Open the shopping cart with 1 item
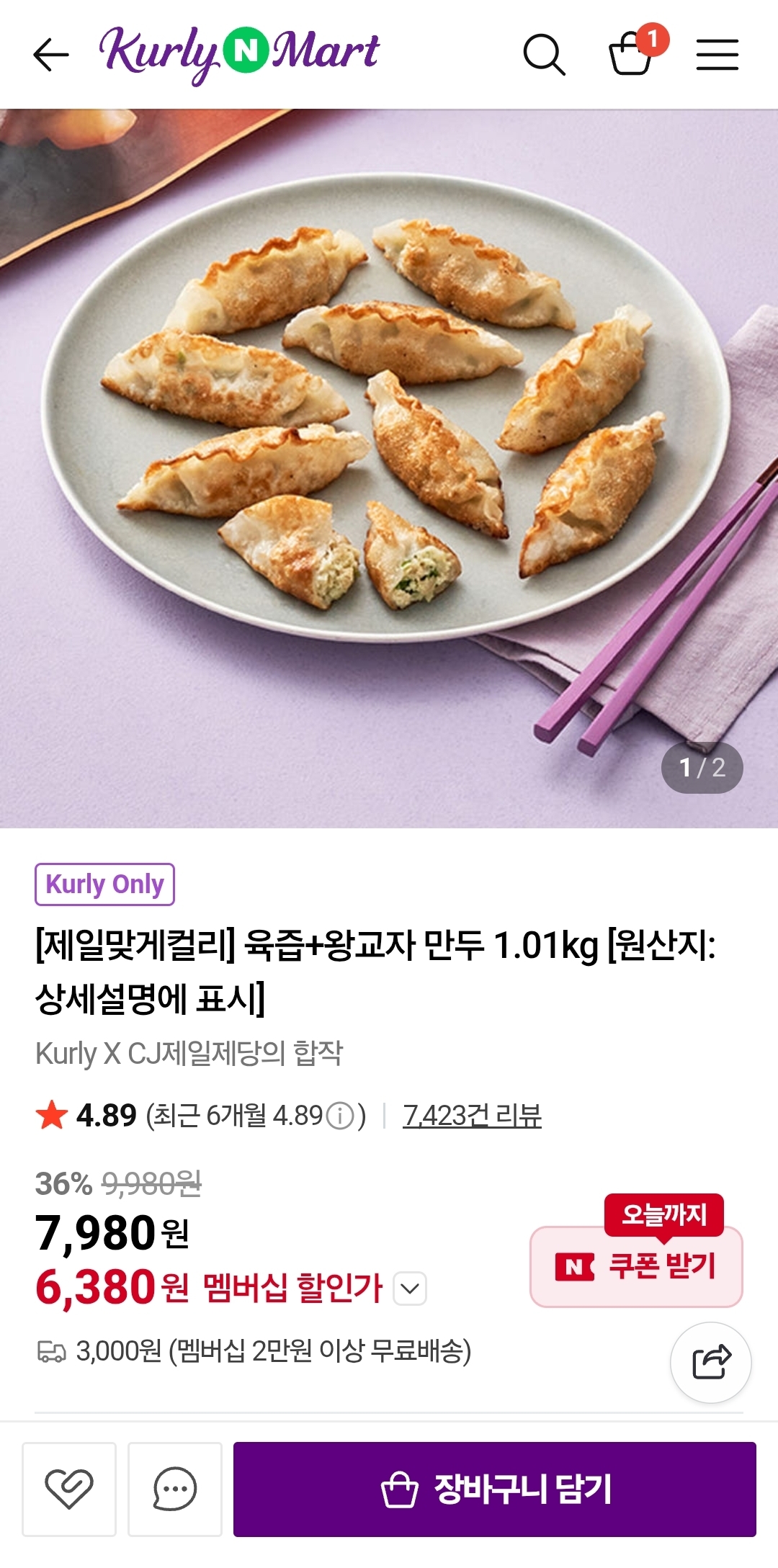This screenshot has height=1568, width=778. [x=632, y=53]
